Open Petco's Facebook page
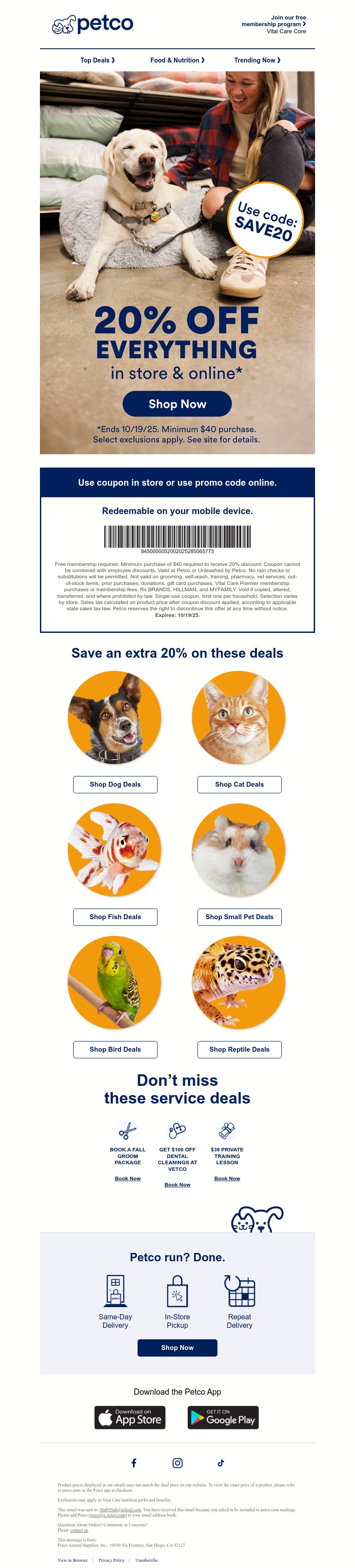Screen dimensions: 355x1568 134,1463
